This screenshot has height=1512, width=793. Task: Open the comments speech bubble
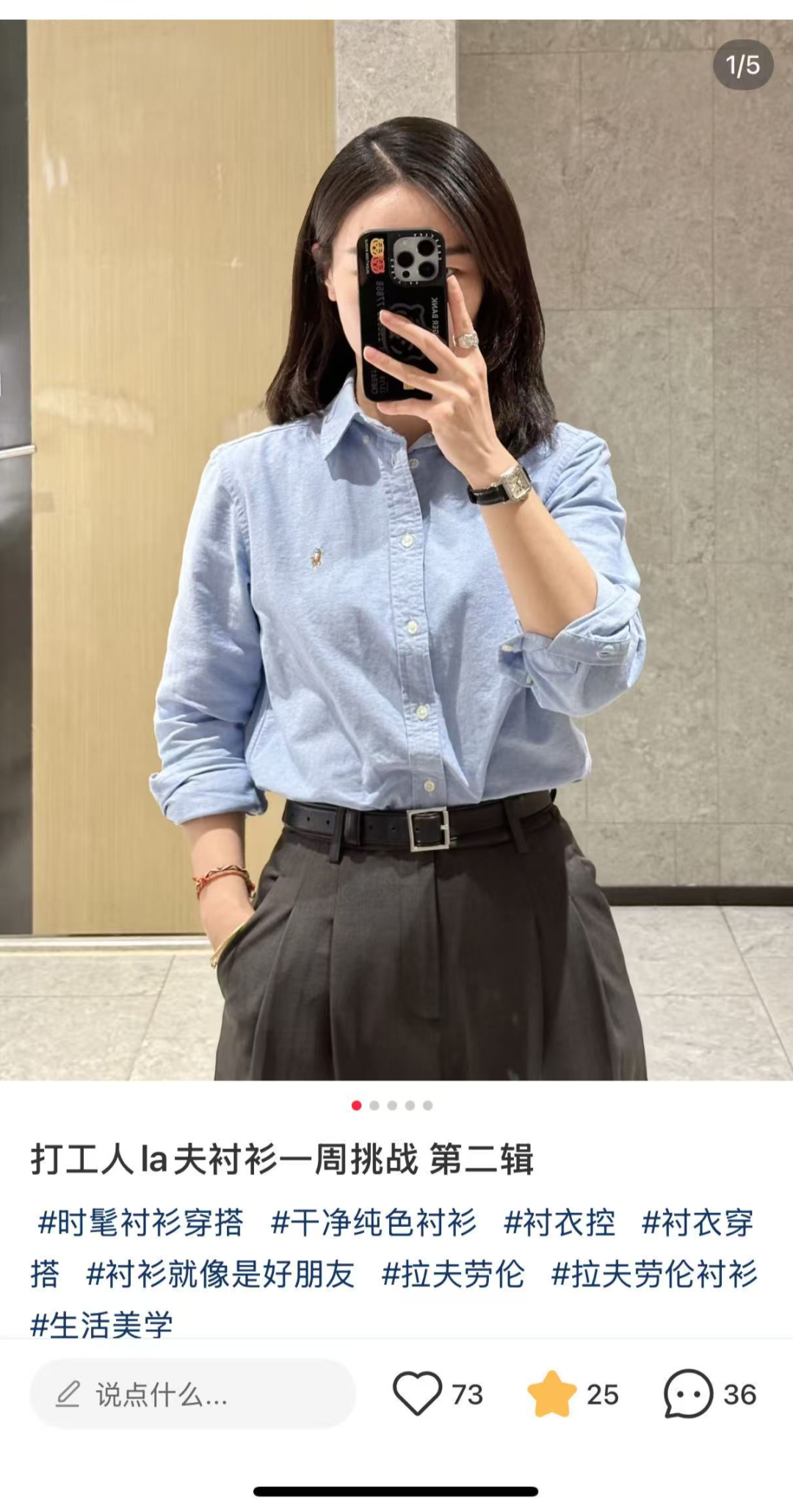pyautogui.click(x=688, y=1394)
